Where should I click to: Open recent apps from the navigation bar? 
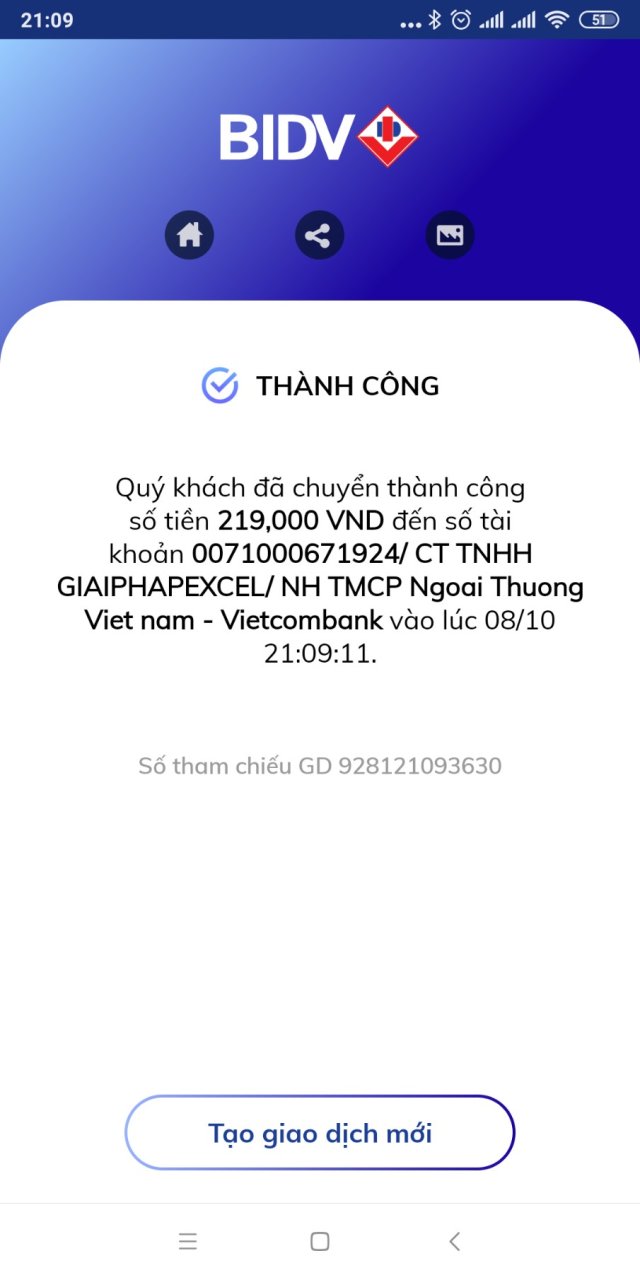pyautogui.click(x=188, y=1241)
